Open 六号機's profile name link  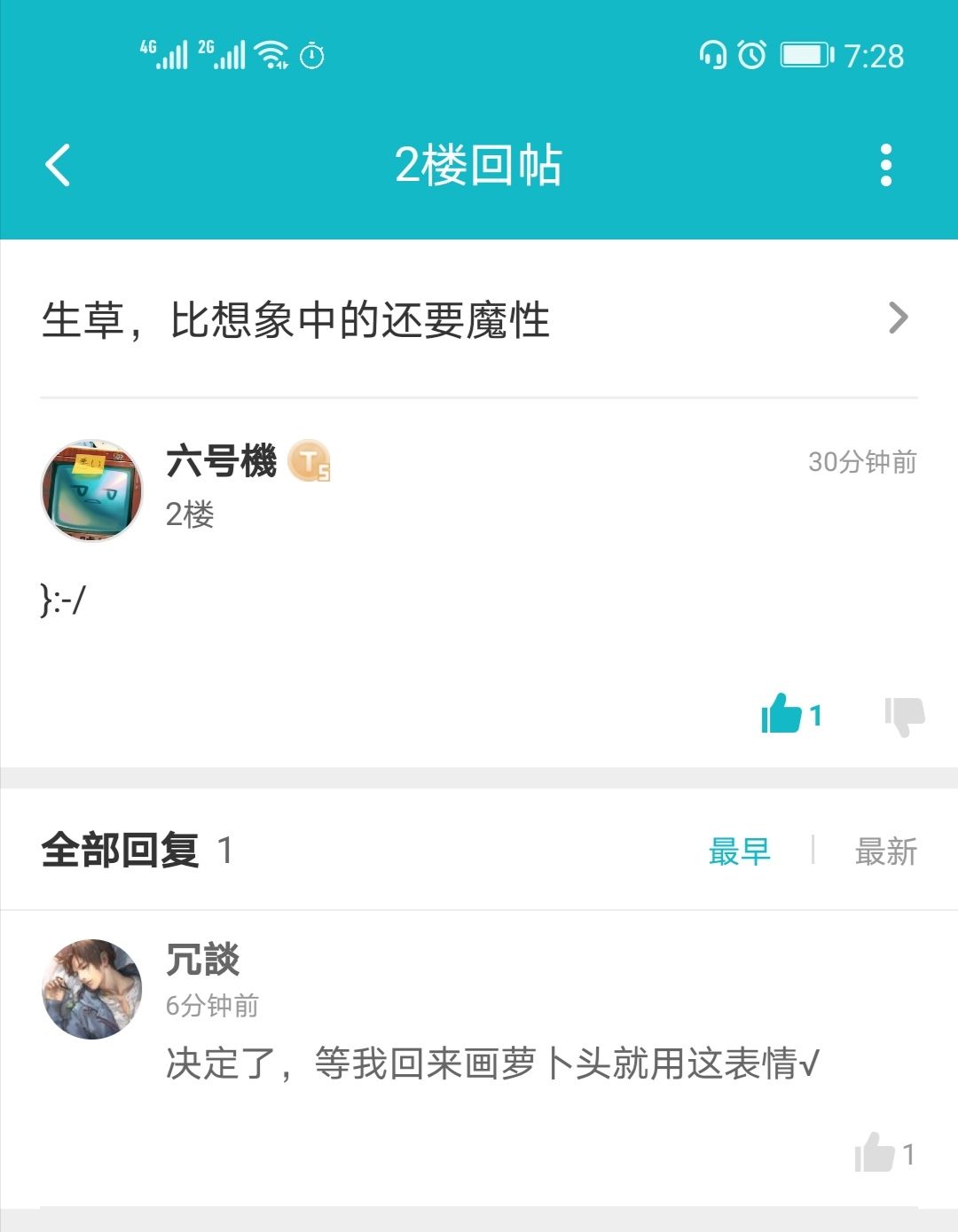click(222, 461)
